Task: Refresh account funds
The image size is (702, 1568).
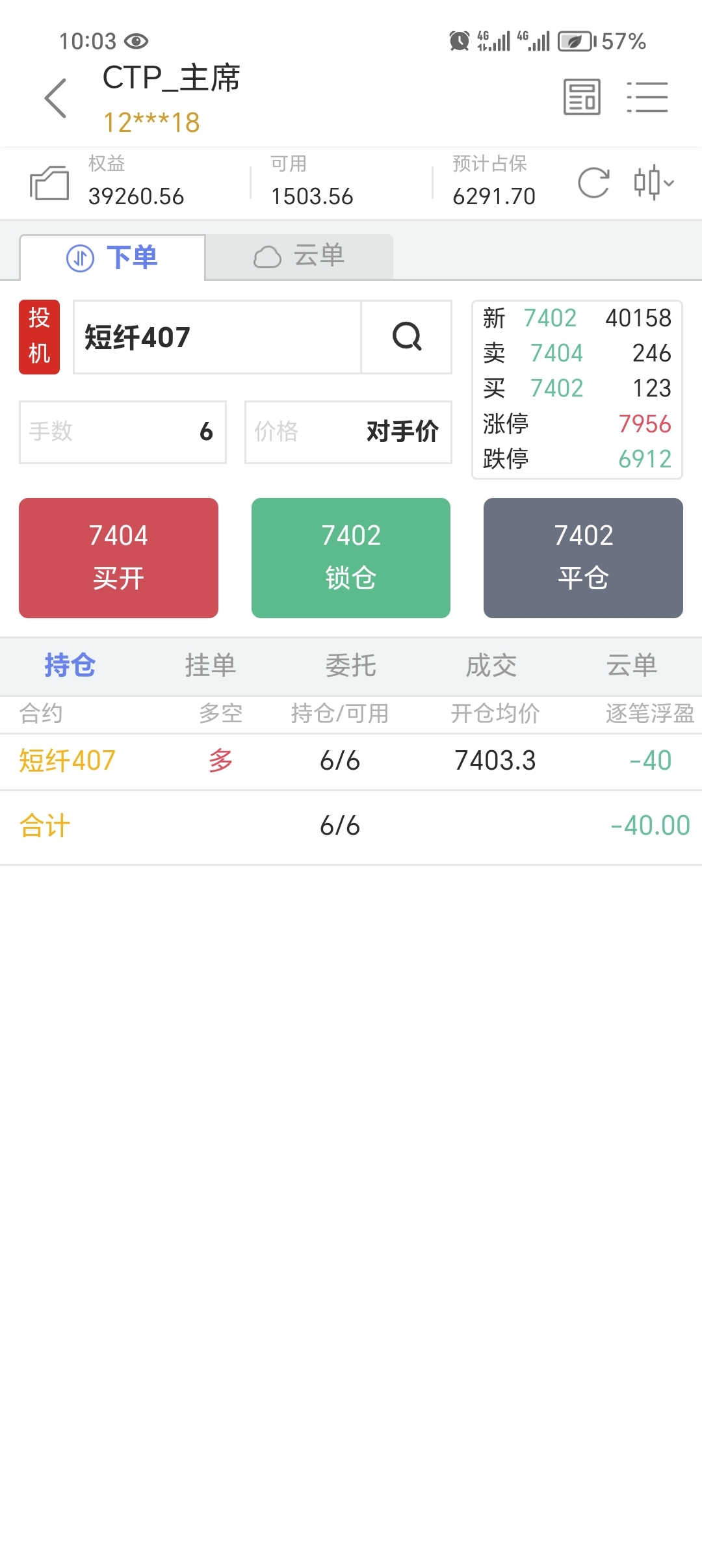Action: click(594, 183)
